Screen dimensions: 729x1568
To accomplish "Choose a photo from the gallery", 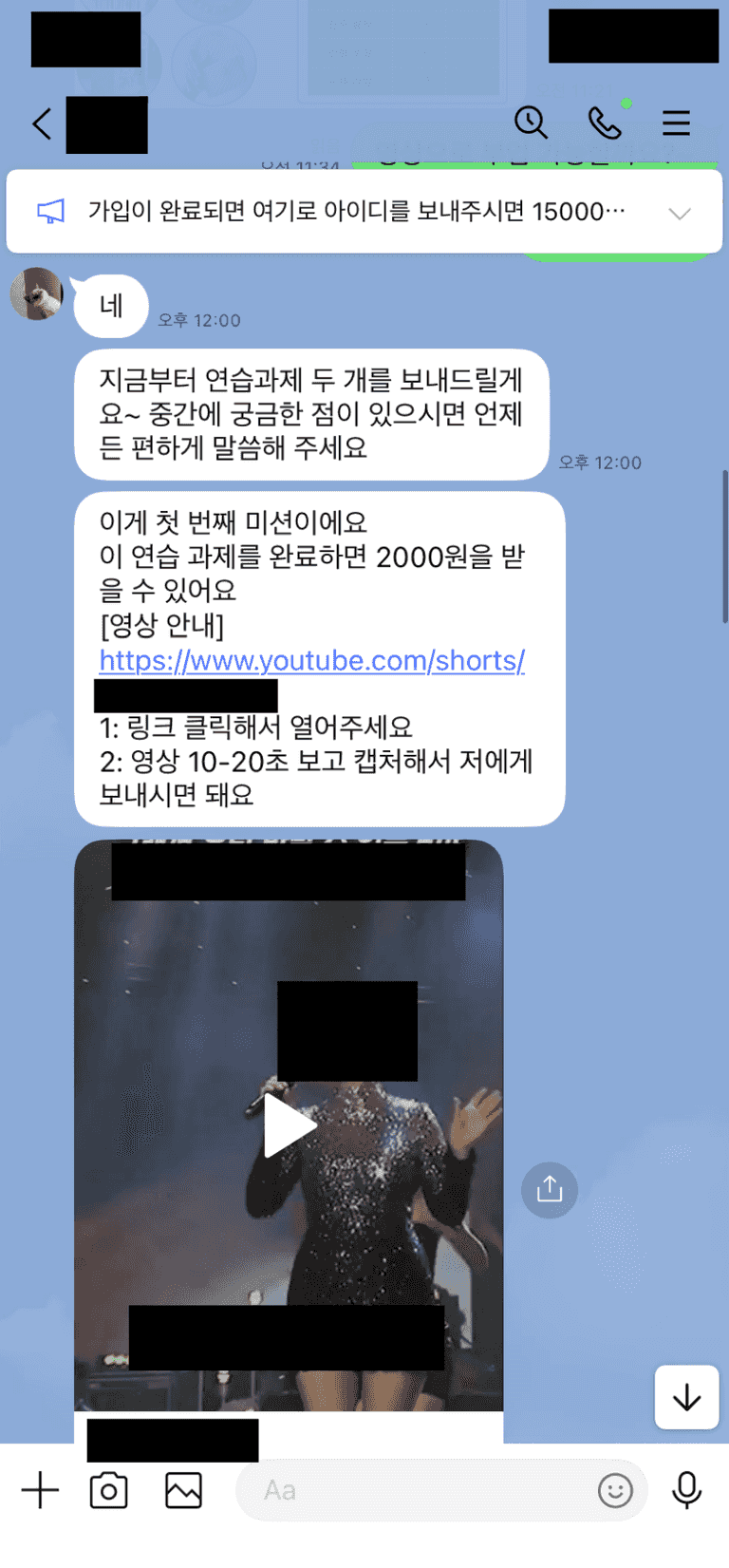I will (183, 1490).
